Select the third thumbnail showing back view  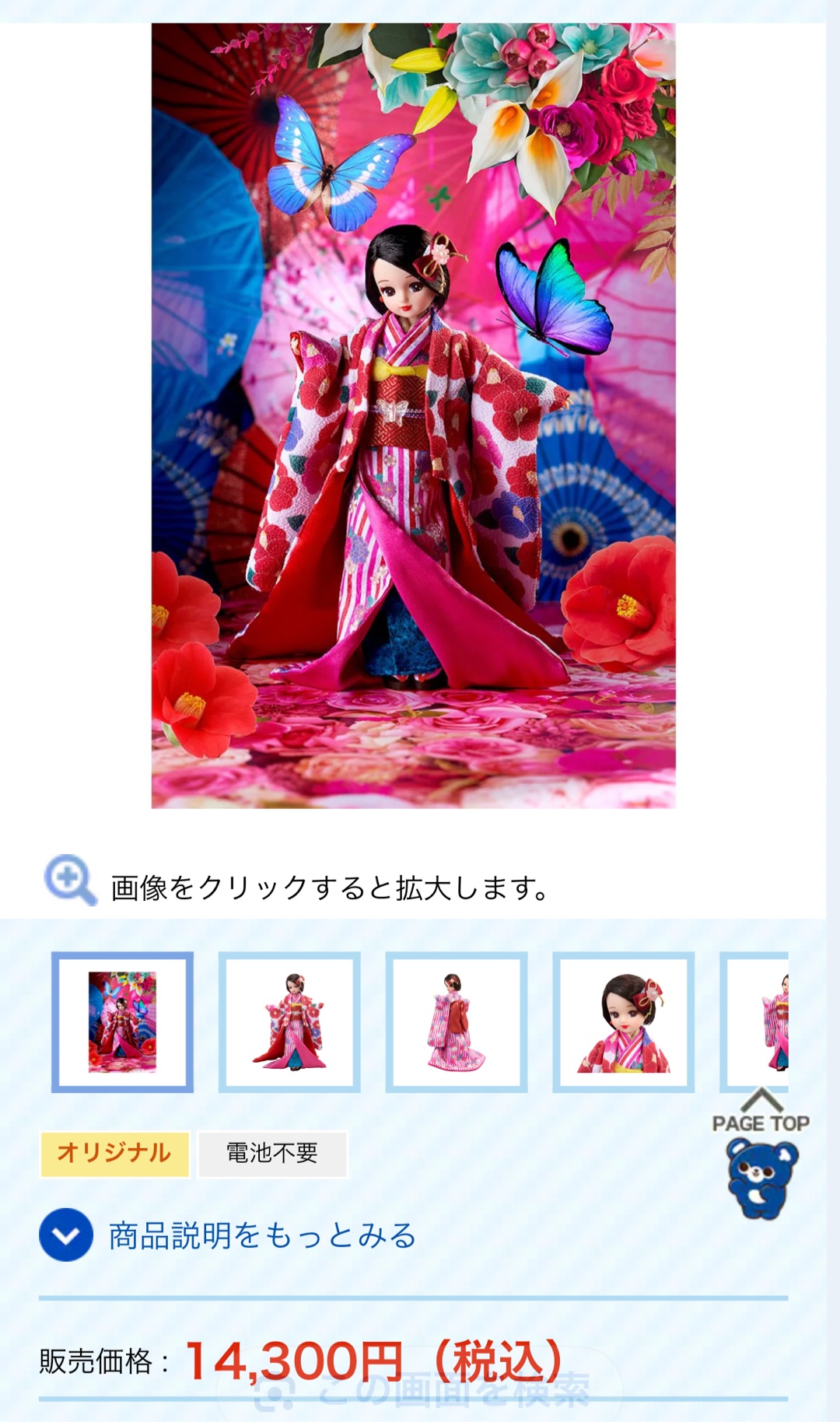click(457, 1022)
